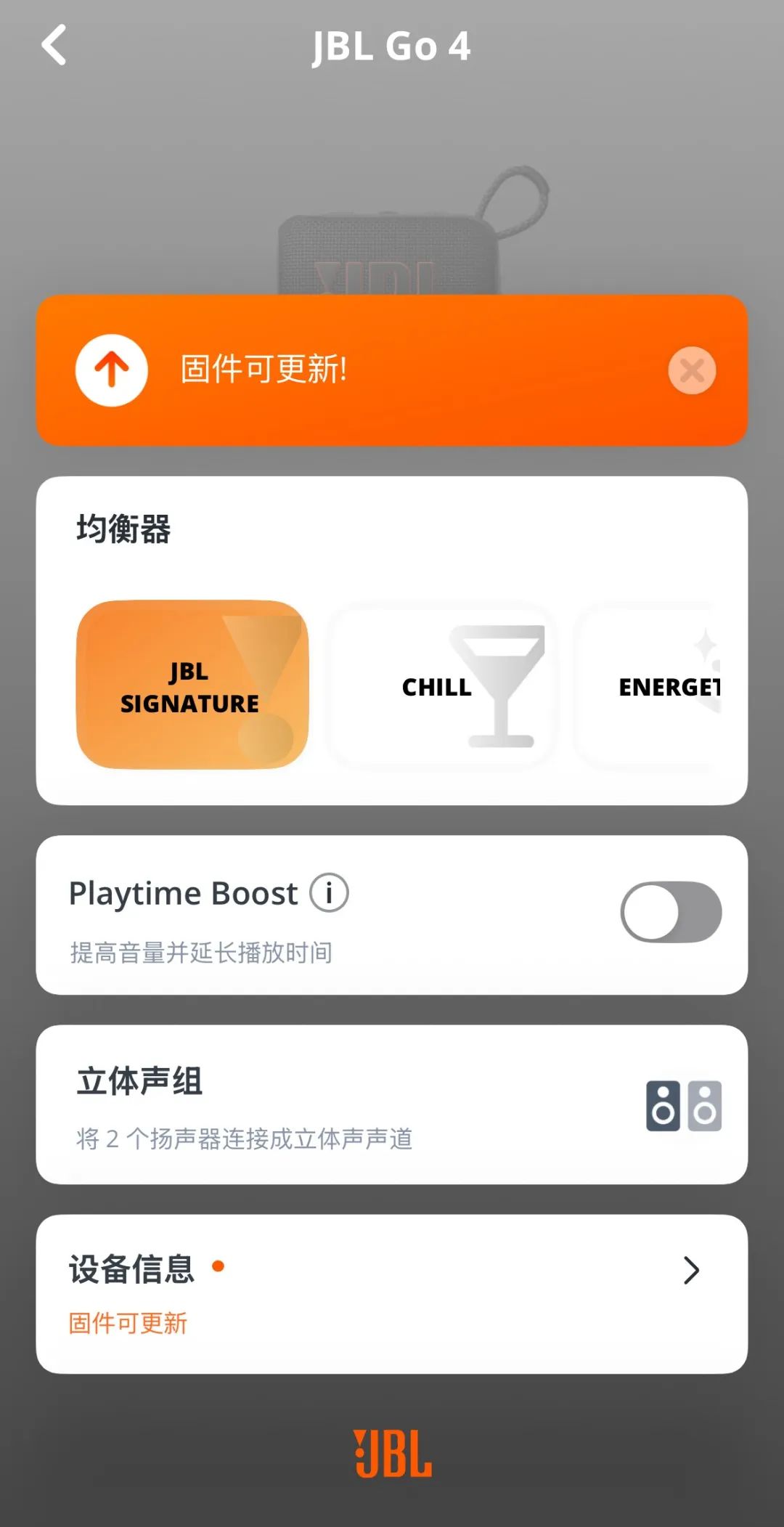Tap the info icon next to Playtime Boost
The height and width of the screenshot is (1527, 784).
click(x=330, y=893)
